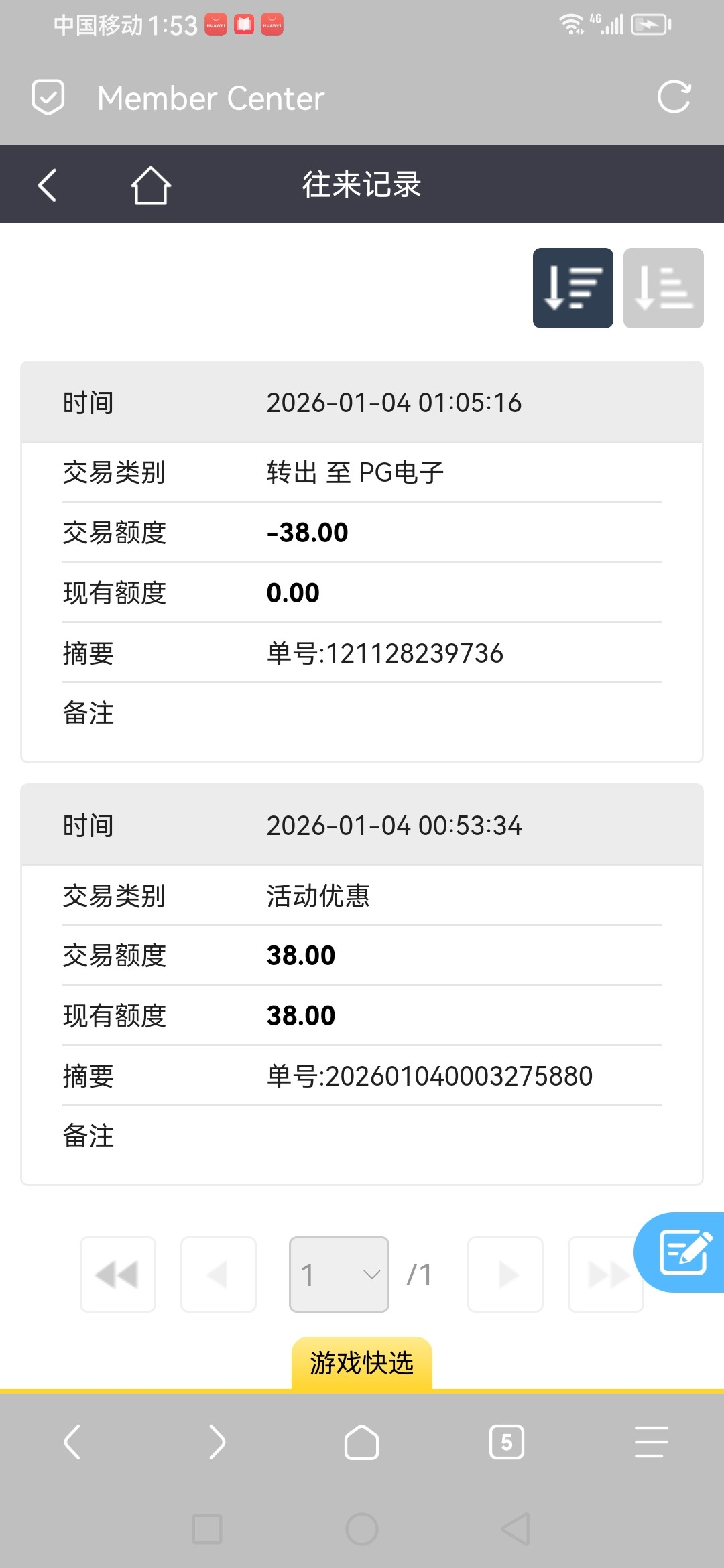724x1568 pixels.
Task: Open the home icon in header
Action: click(x=150, y=185)
